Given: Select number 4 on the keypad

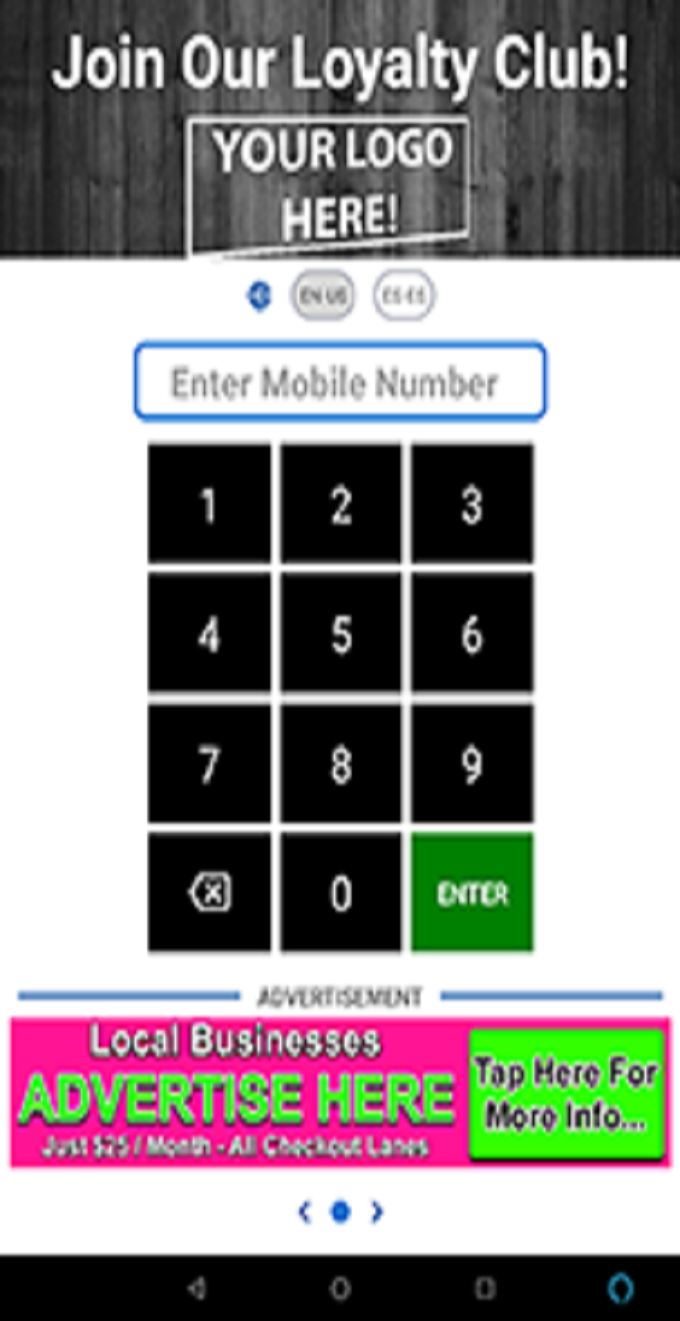Looking at the screenshot, I should [x=209, y=634].
